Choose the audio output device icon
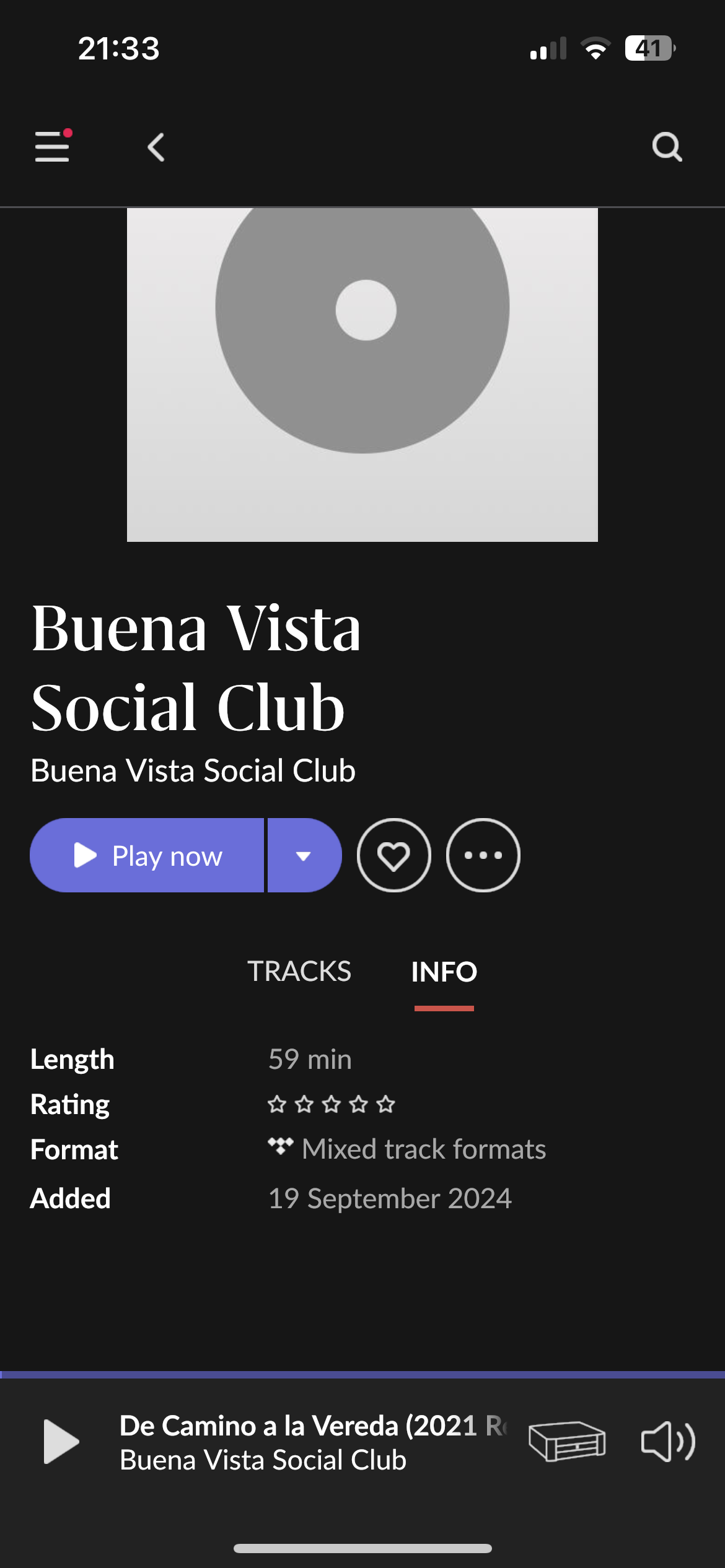725x1568 pixels. click(x=567, y=1442)
